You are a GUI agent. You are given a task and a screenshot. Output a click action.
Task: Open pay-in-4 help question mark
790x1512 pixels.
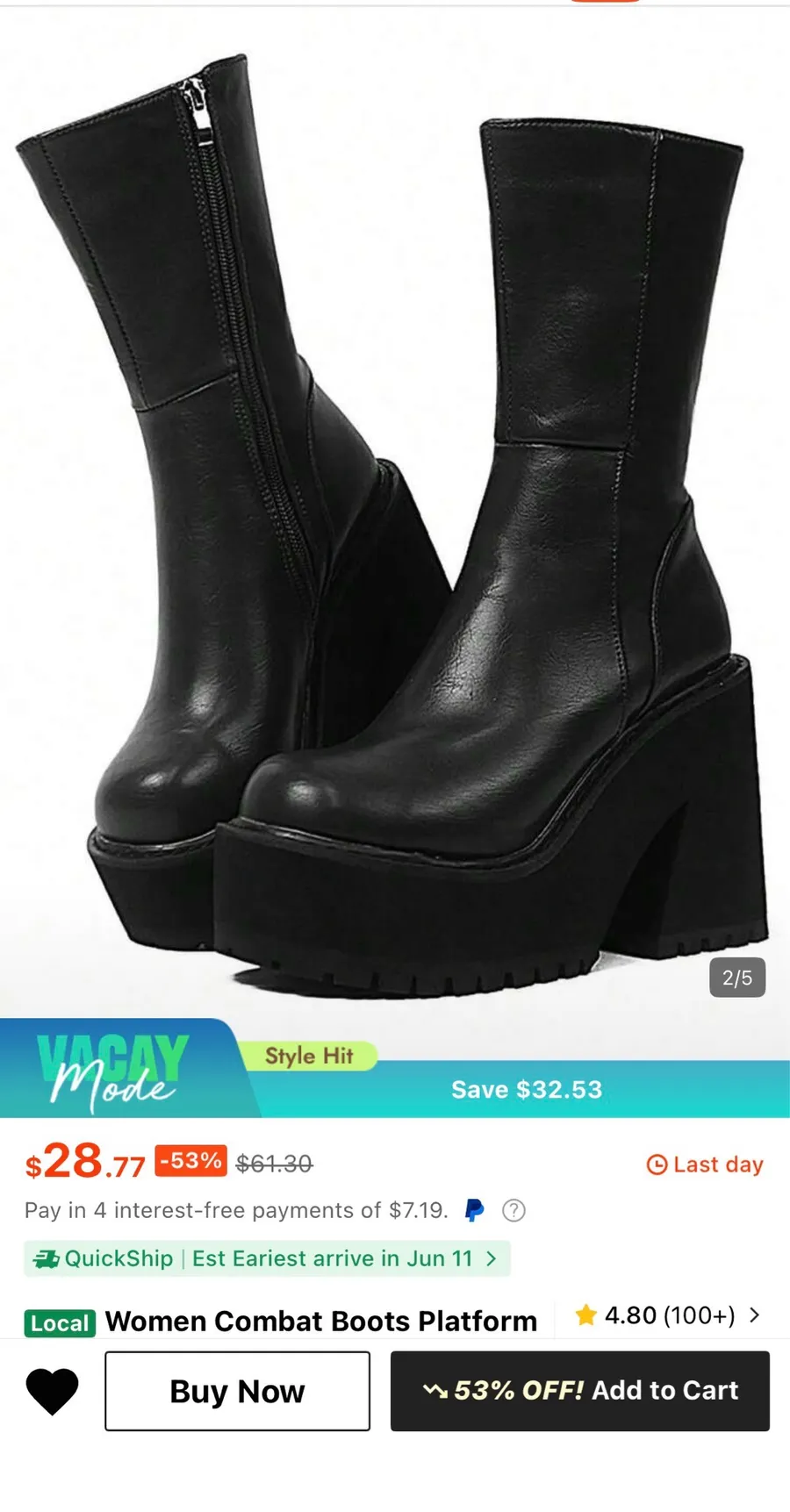513,1211
